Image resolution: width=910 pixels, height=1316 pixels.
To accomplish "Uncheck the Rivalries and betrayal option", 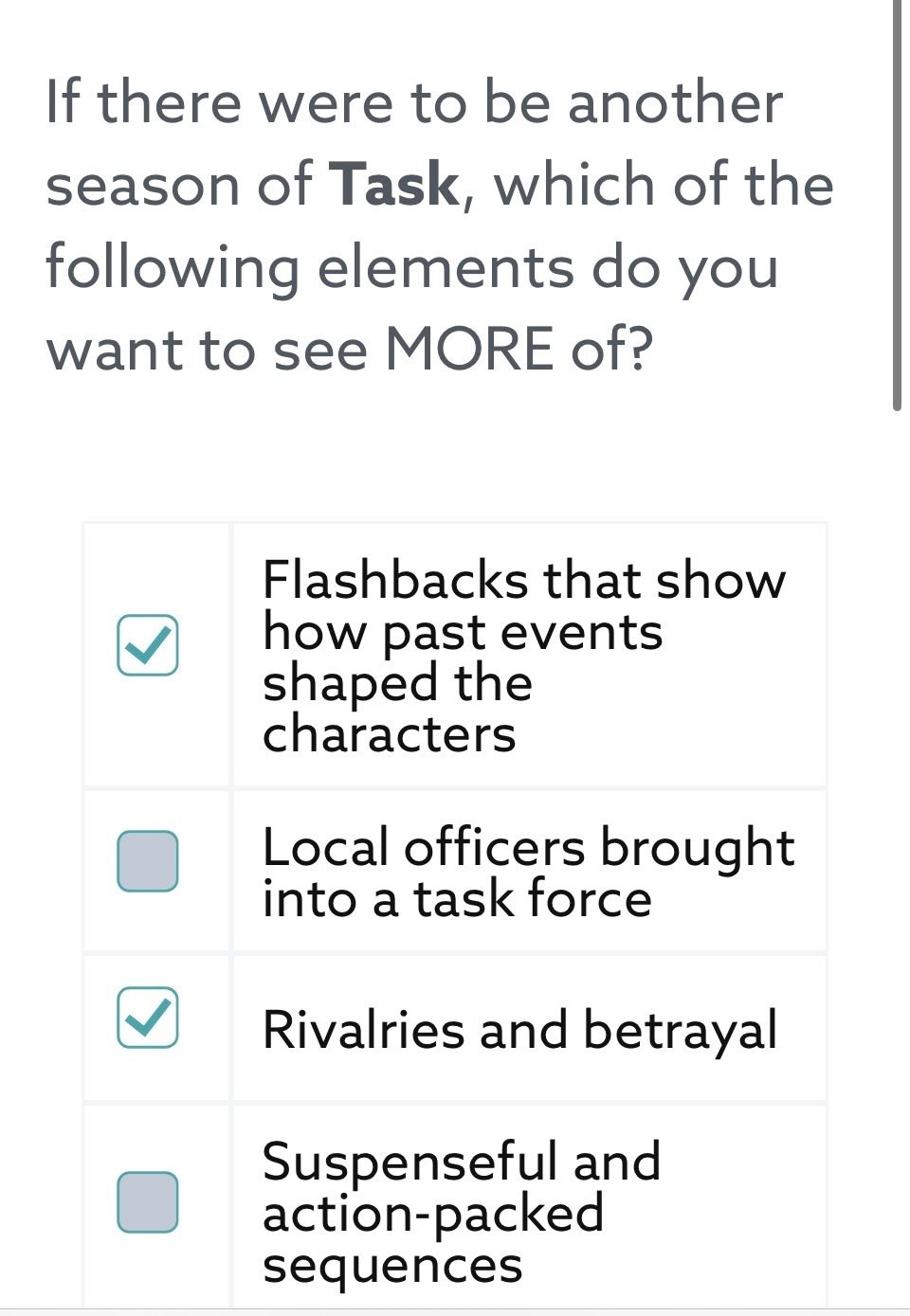I will 147,1017.
